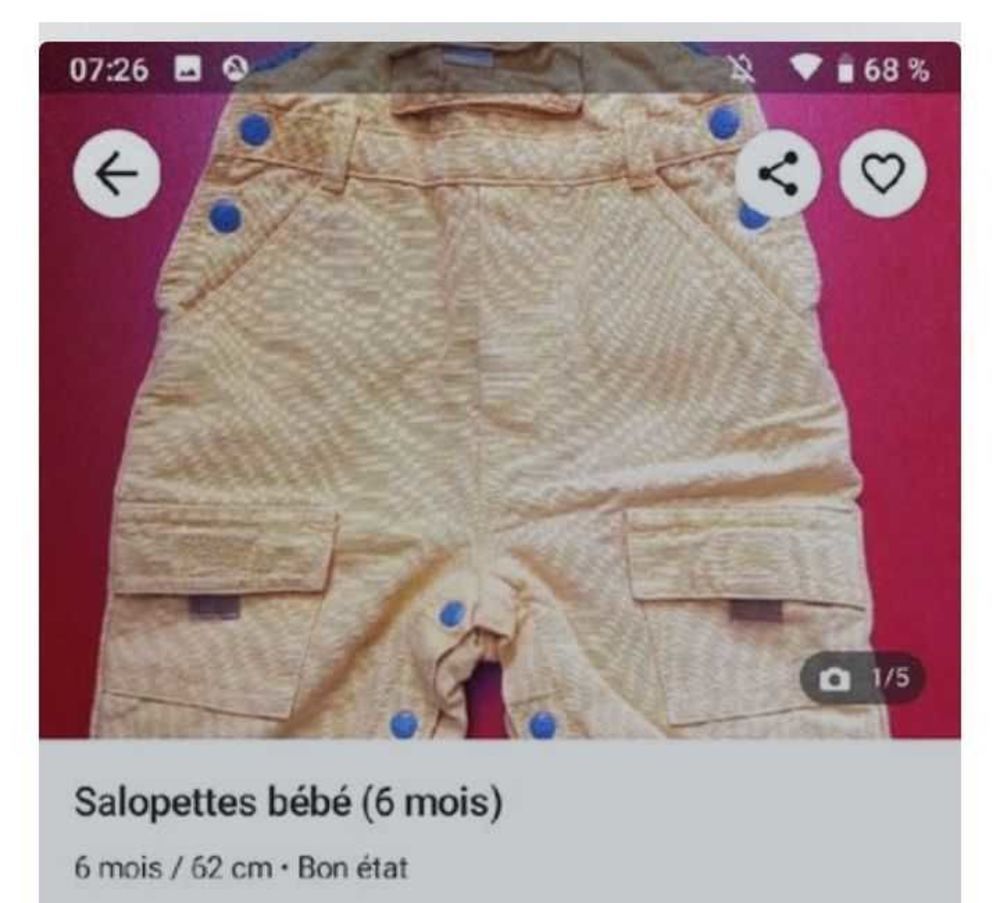Add the listing to favorites with heart
The width and height of the screenshot is (1000, 903).
[883, 175]
